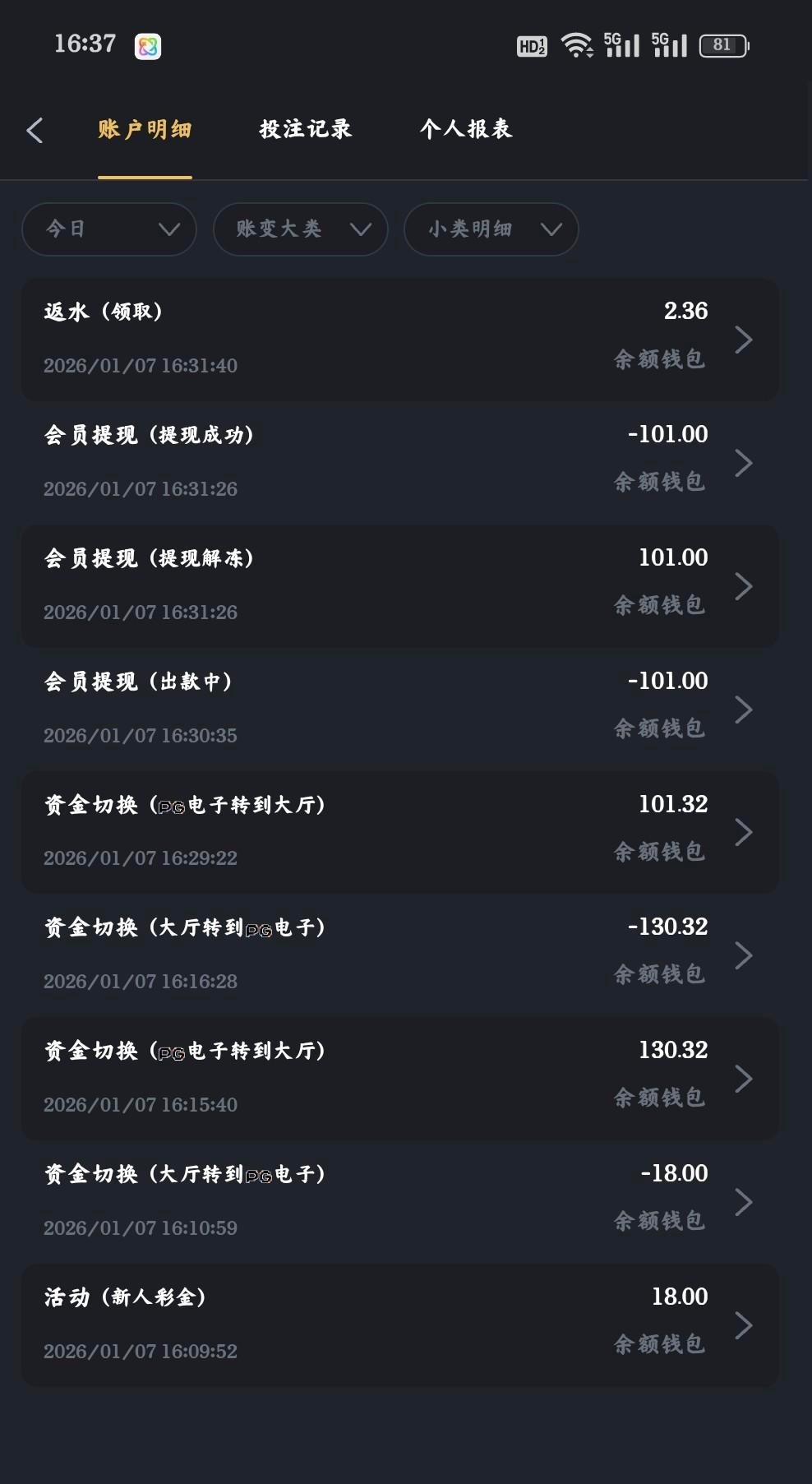This screenshot has height=1484, width=812.
Task: Open the 返水（领取）2.36 record
Action: pyautogui.click(x=399, y=339)
